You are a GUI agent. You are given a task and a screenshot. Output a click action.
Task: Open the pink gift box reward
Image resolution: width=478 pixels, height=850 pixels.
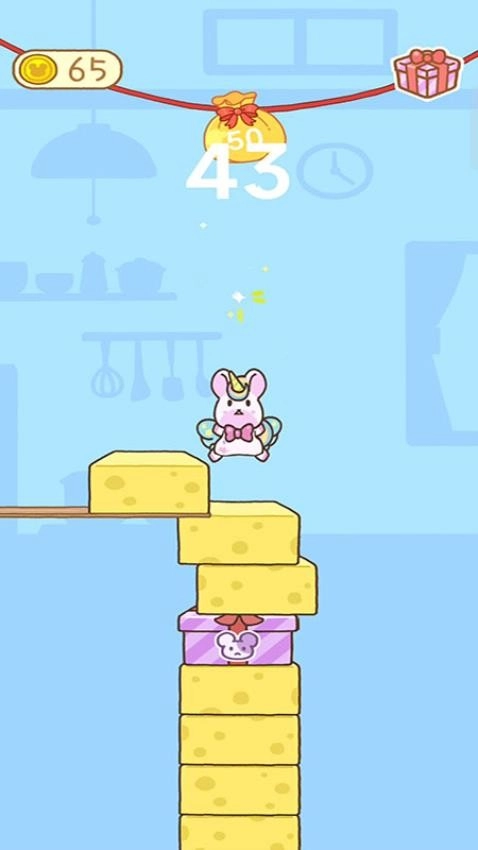click(427, 73)
